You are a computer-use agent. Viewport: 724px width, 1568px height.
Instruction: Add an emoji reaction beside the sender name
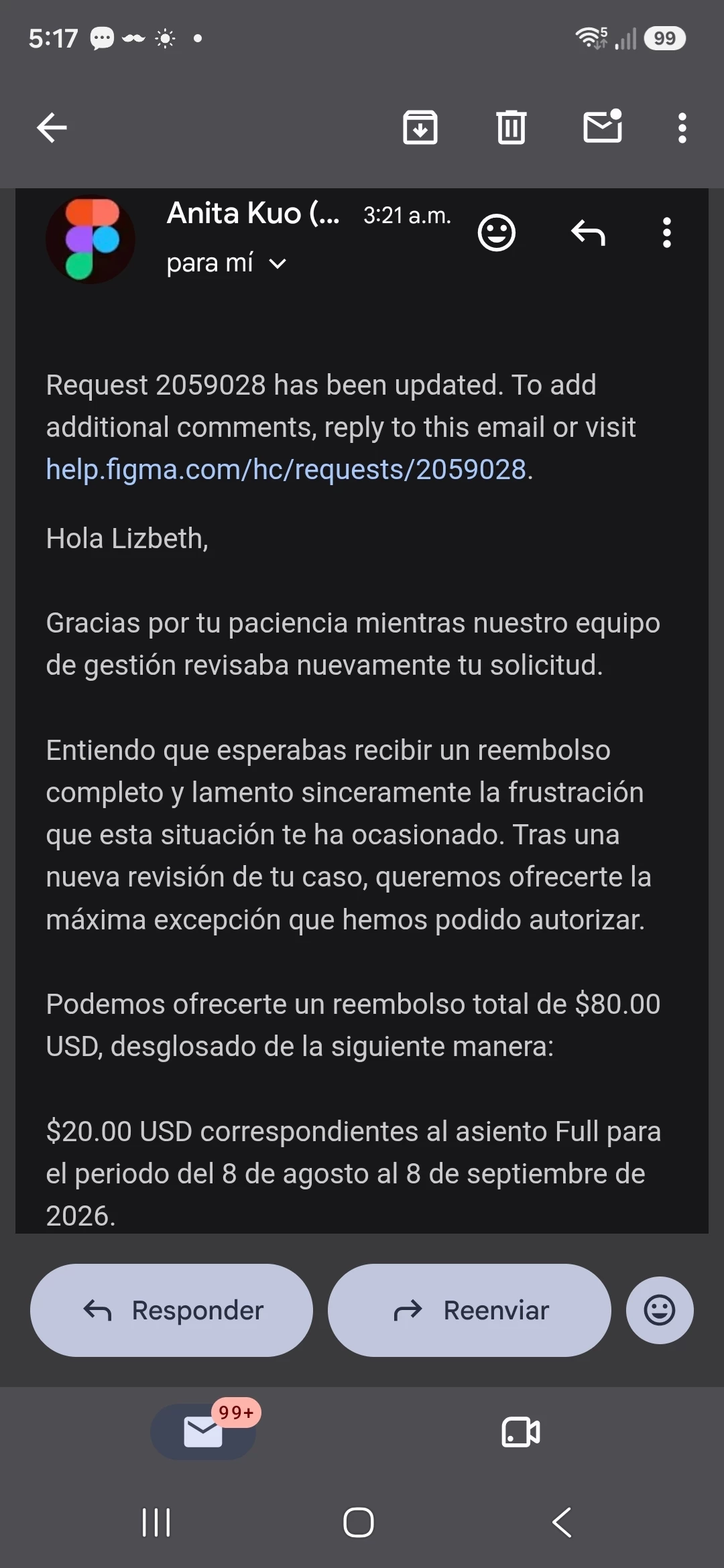click(497, 233)
